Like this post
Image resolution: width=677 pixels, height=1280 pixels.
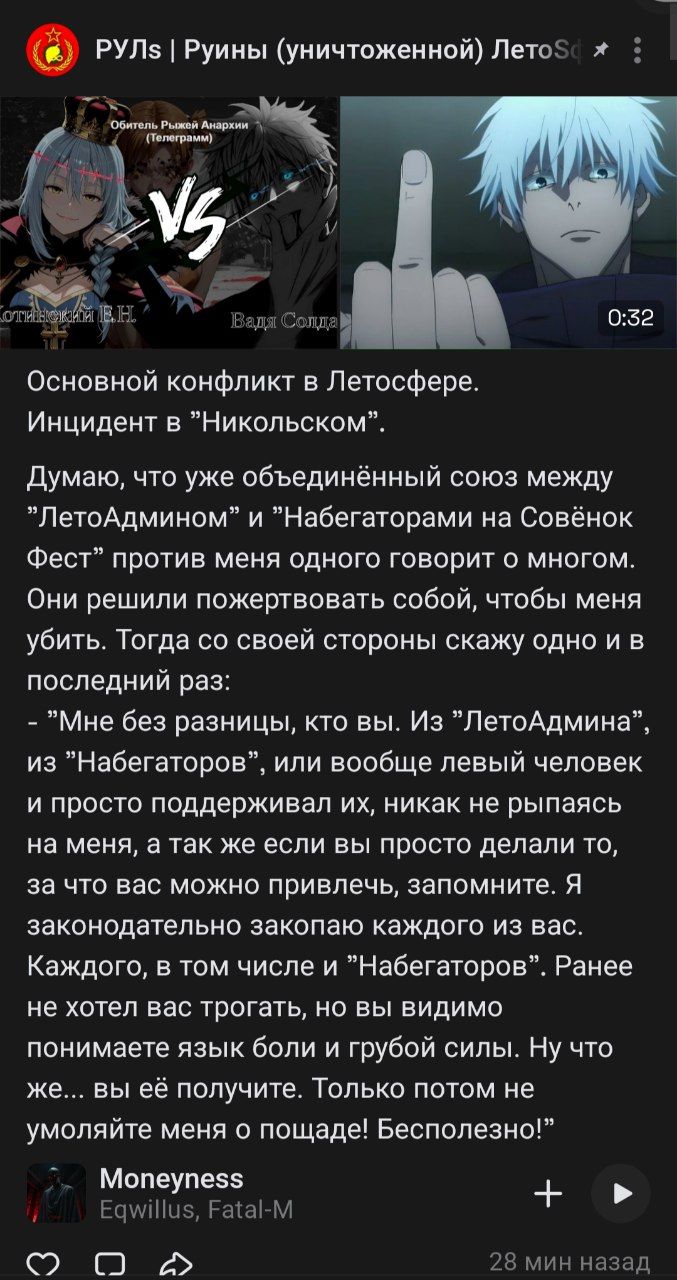[x=42, y=1263]
